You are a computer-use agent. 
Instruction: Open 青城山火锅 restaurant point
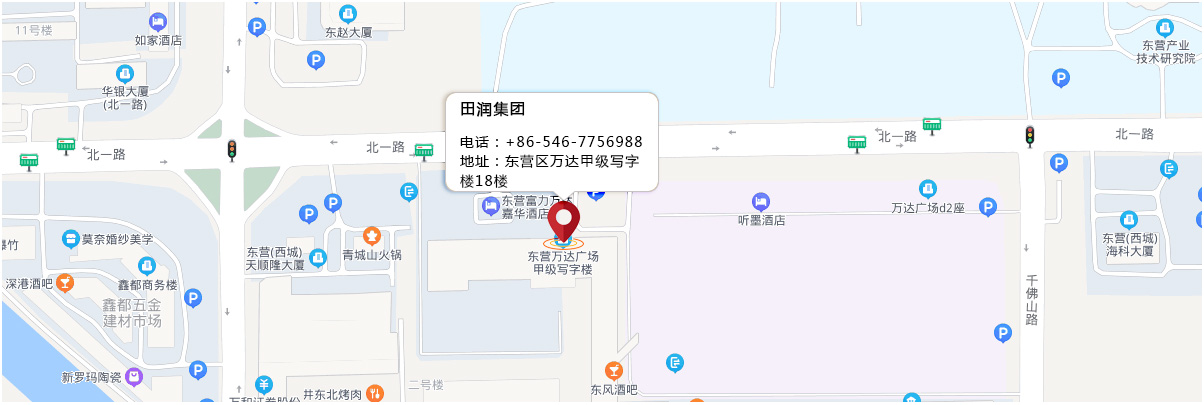pos(372,236)
